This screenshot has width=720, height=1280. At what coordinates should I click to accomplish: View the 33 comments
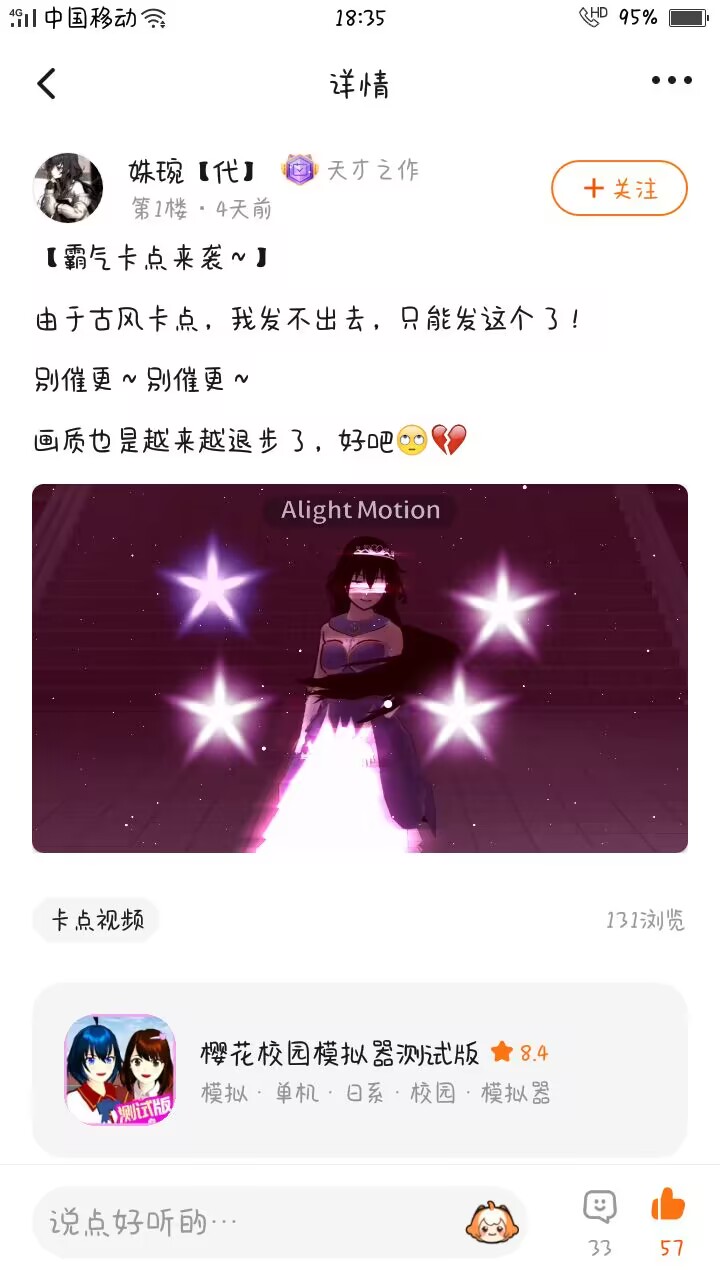tap(600, 1218)
